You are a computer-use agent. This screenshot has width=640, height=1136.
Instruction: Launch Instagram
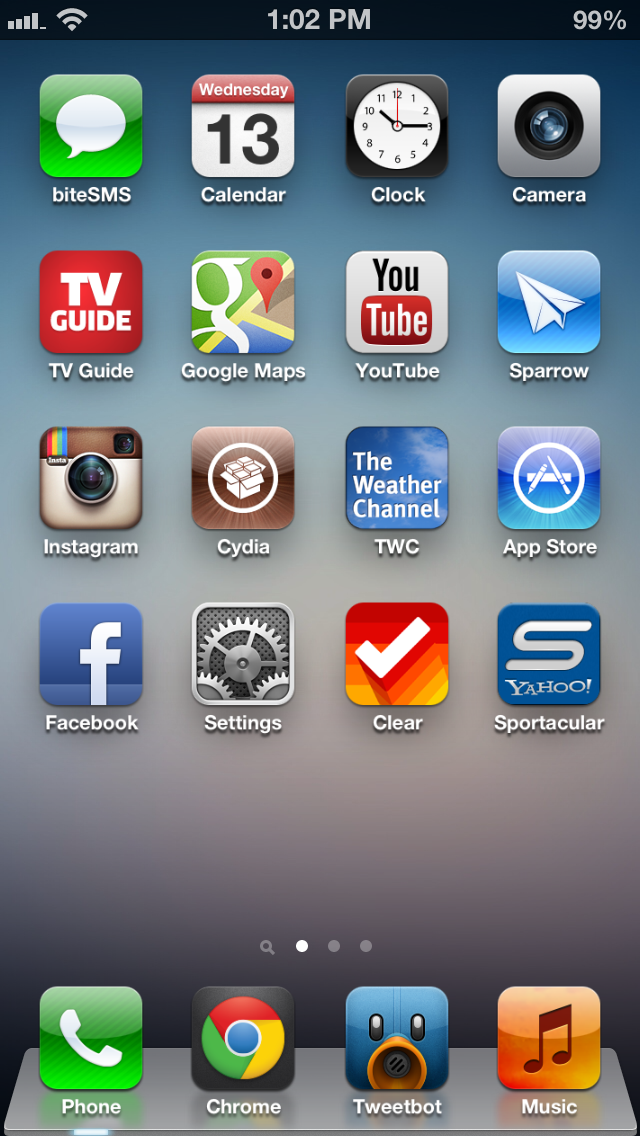91,478
